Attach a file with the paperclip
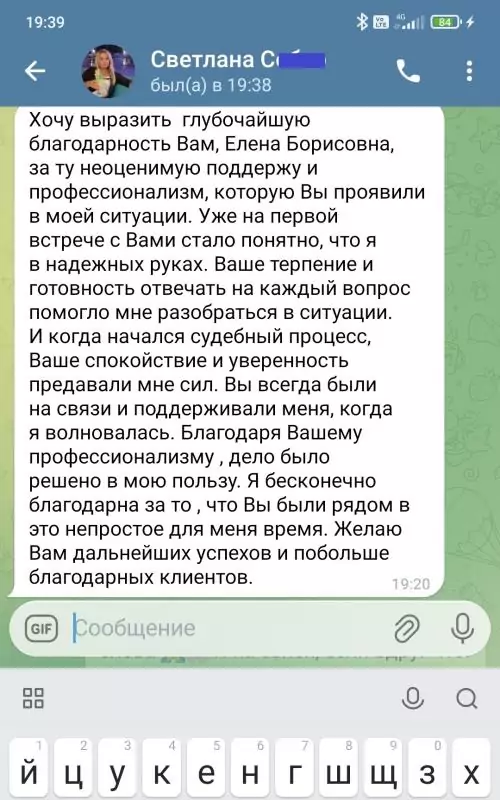The image size is (500, 800). pos(407,628)
